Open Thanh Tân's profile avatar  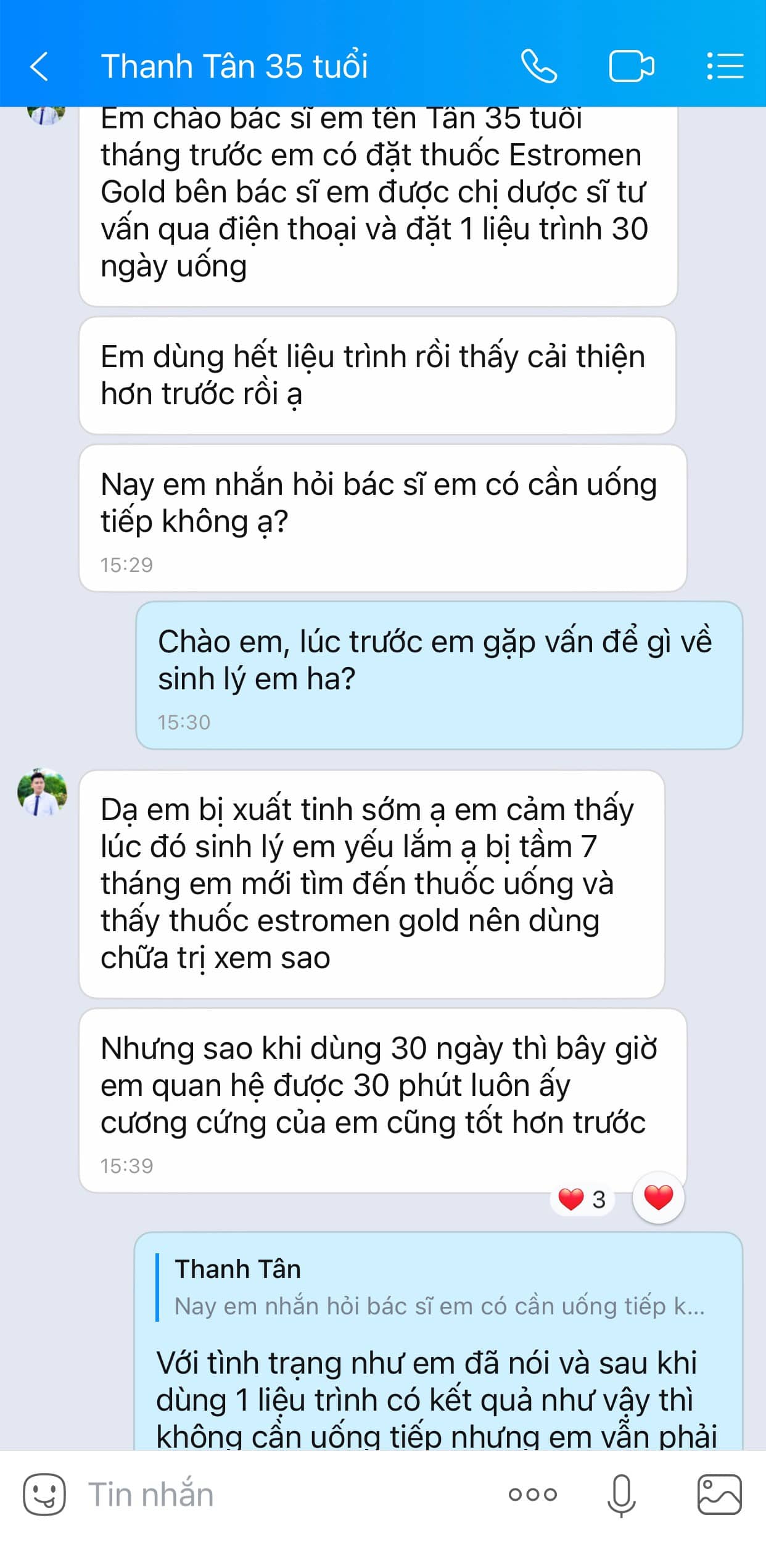point(42,792)
